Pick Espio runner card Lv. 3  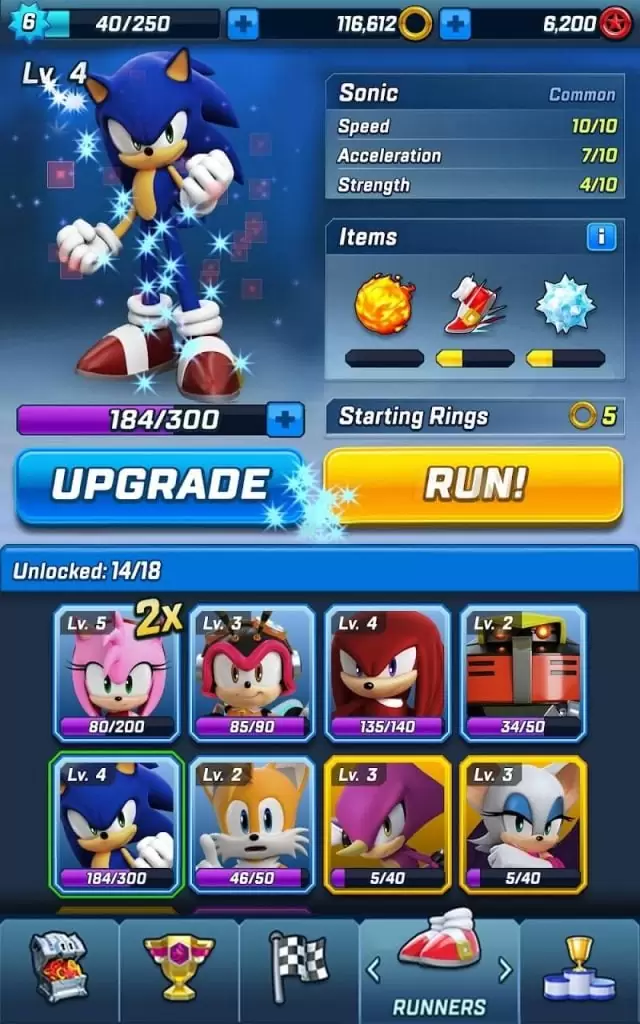(x=388, y=824)
